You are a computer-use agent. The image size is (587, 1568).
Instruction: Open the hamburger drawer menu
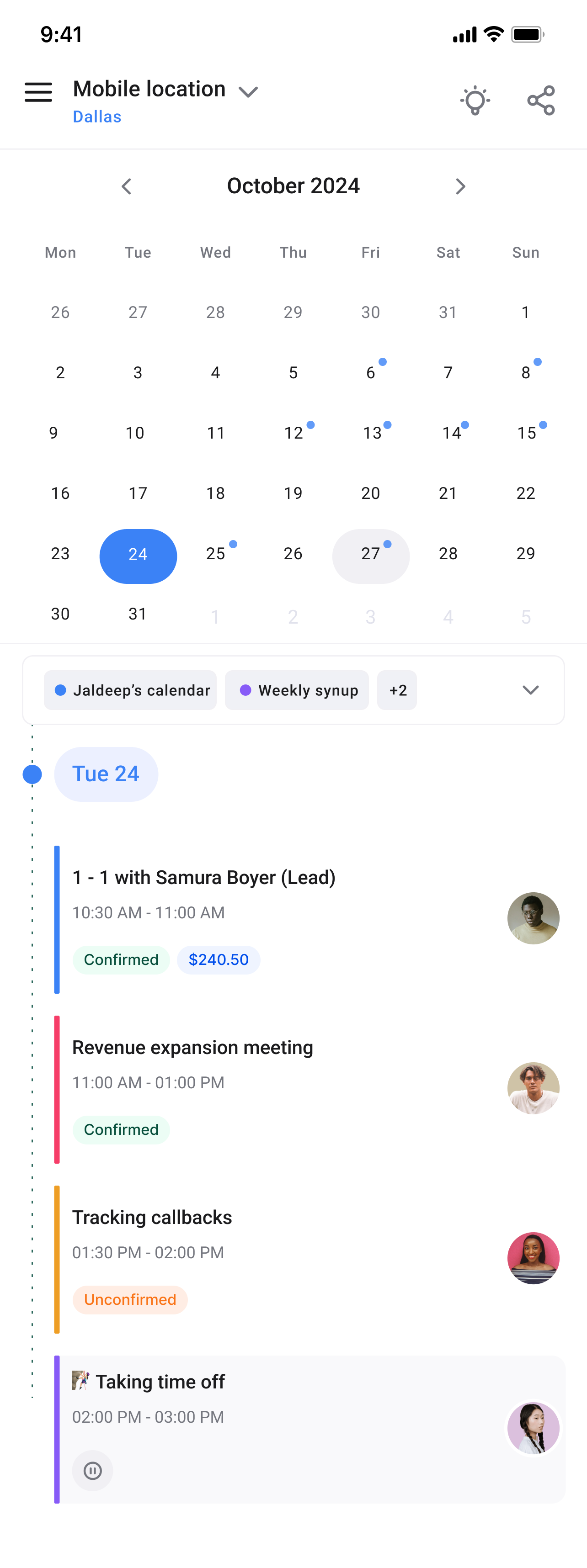coord(38,93)
